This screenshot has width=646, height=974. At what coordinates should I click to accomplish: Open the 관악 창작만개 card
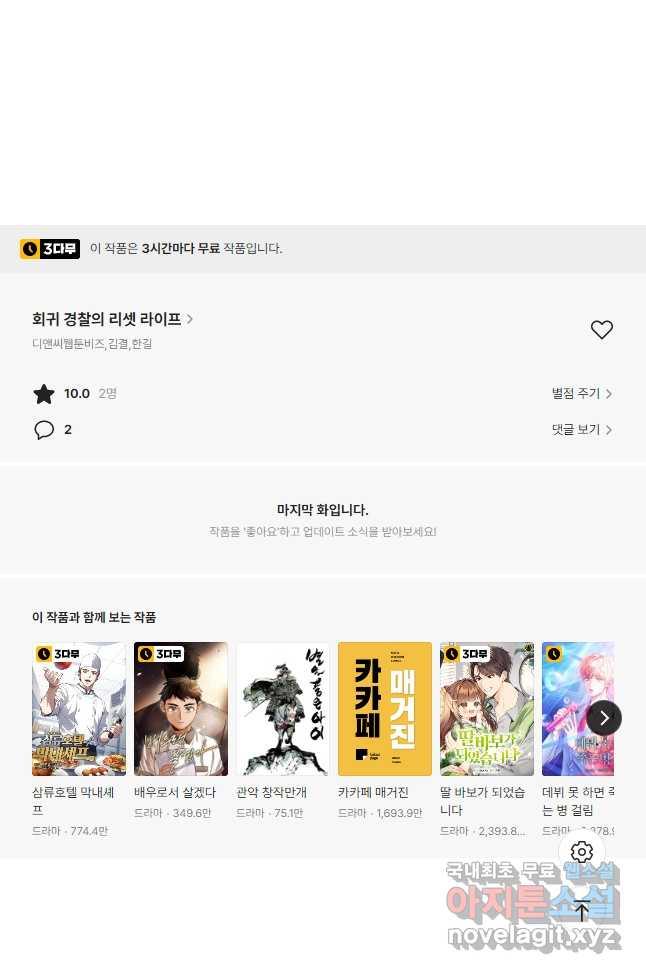tap(283, 709)
